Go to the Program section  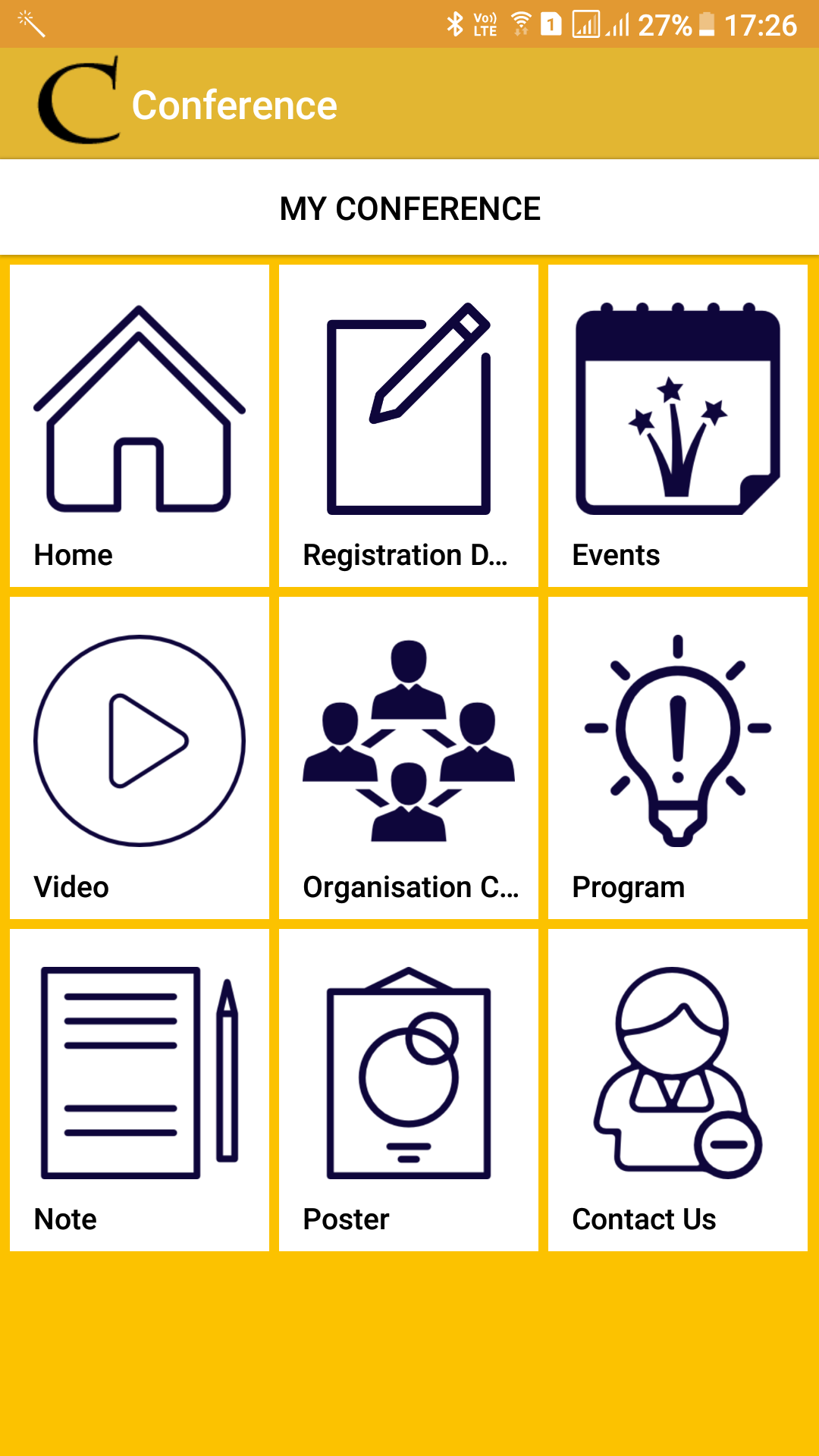tap(678, 758)
